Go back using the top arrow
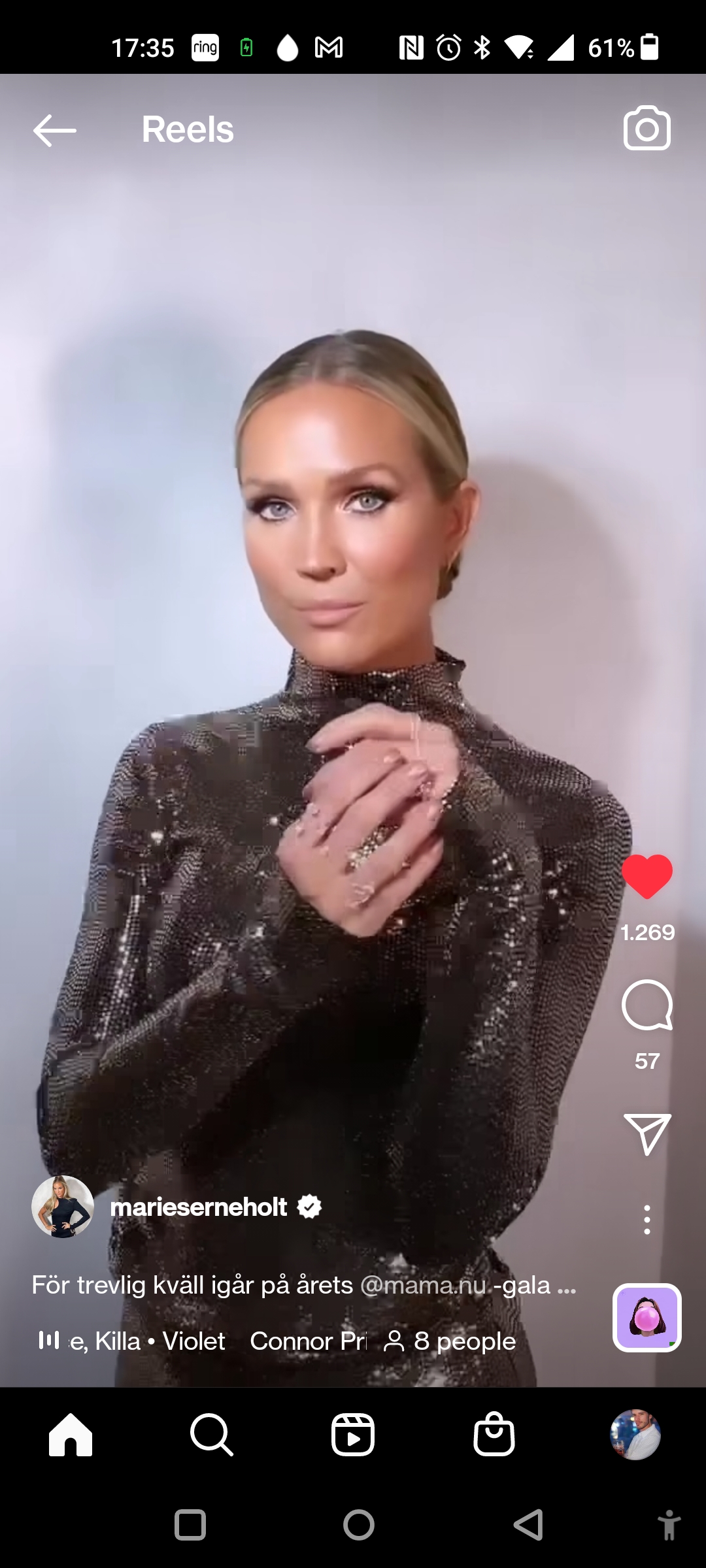Image resolution: width=706 pixels, height=1568 pixels. click(x=55, y=130)
